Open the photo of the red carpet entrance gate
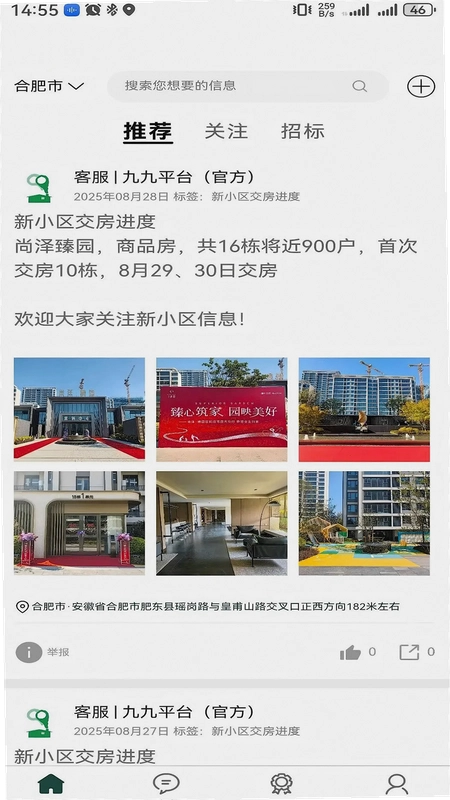This screenshot has height=800, width=450. pos(79,409)
